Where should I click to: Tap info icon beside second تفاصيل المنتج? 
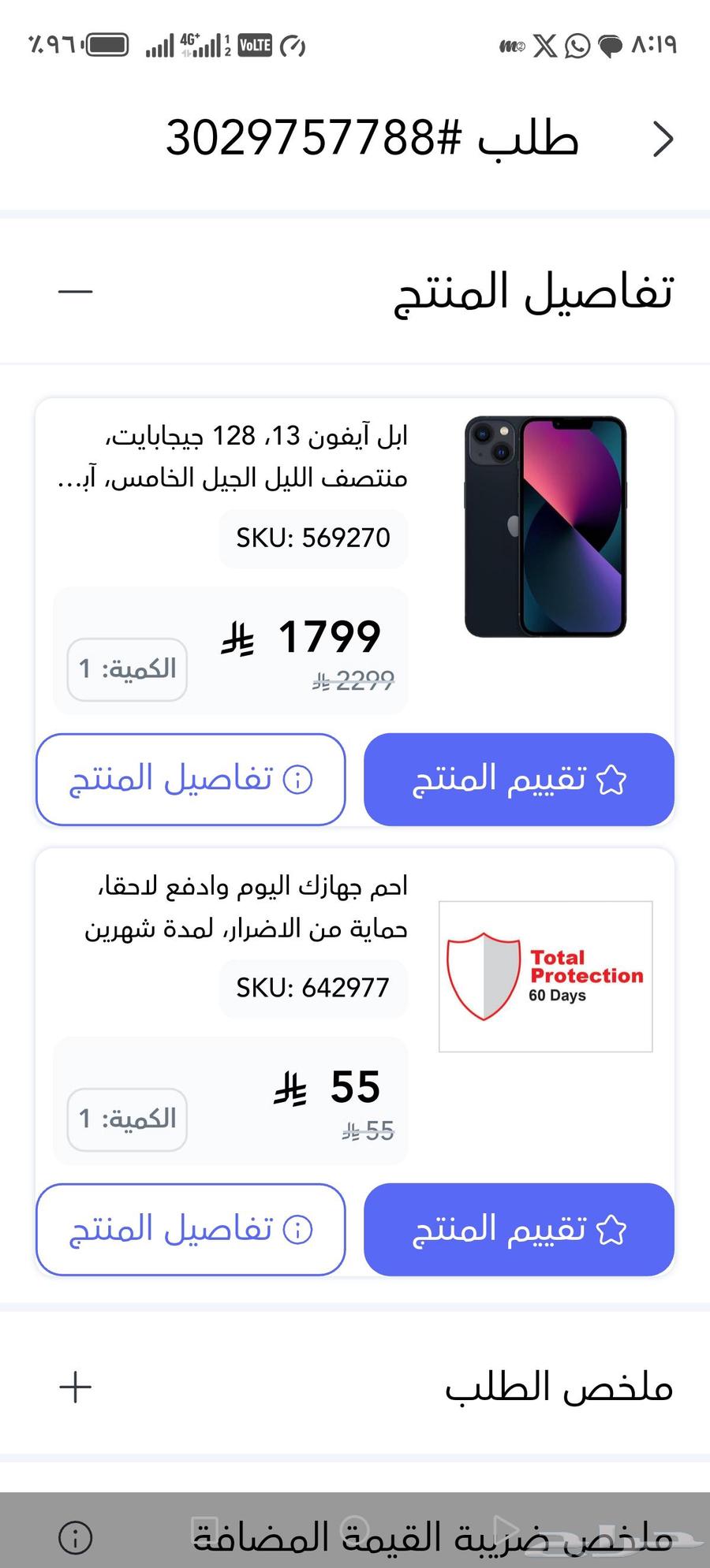tap(296, 1228)
